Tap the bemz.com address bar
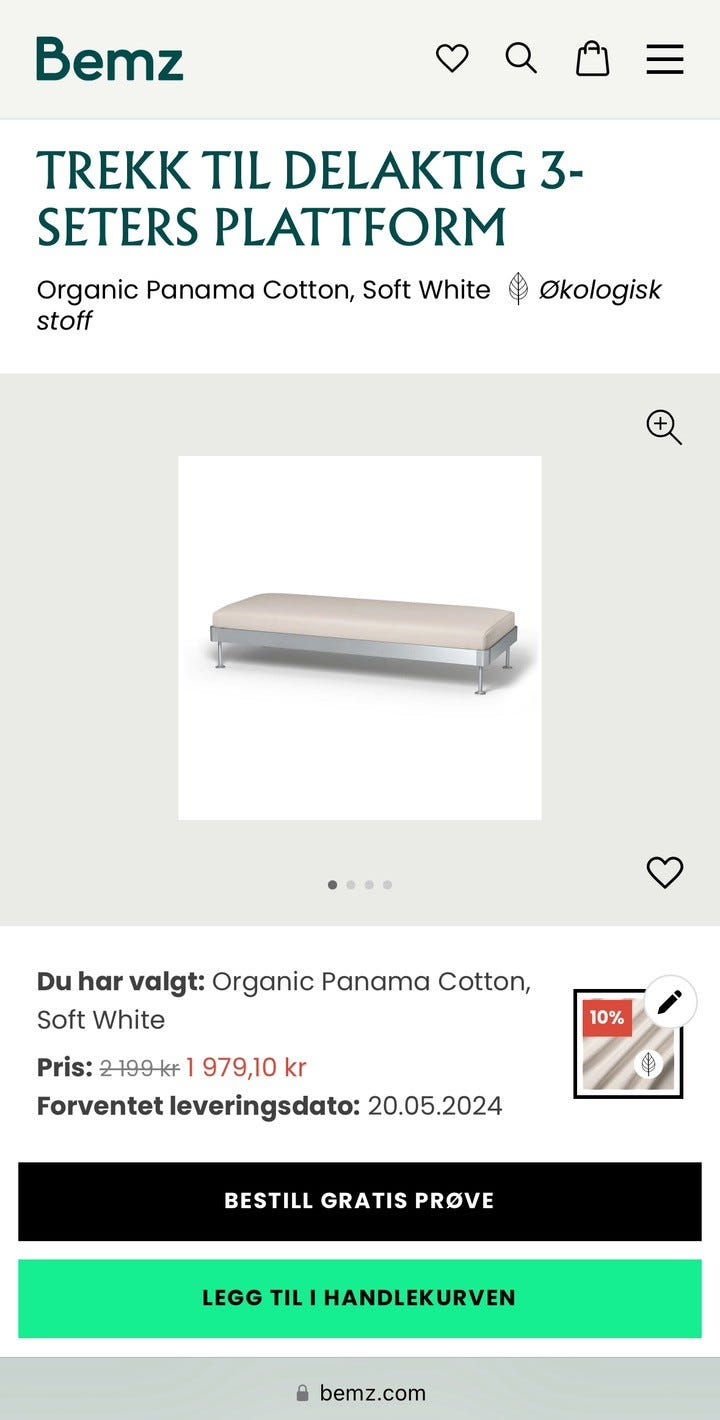The height and width of the screenshot is (1420, 720). (360, 1393)
